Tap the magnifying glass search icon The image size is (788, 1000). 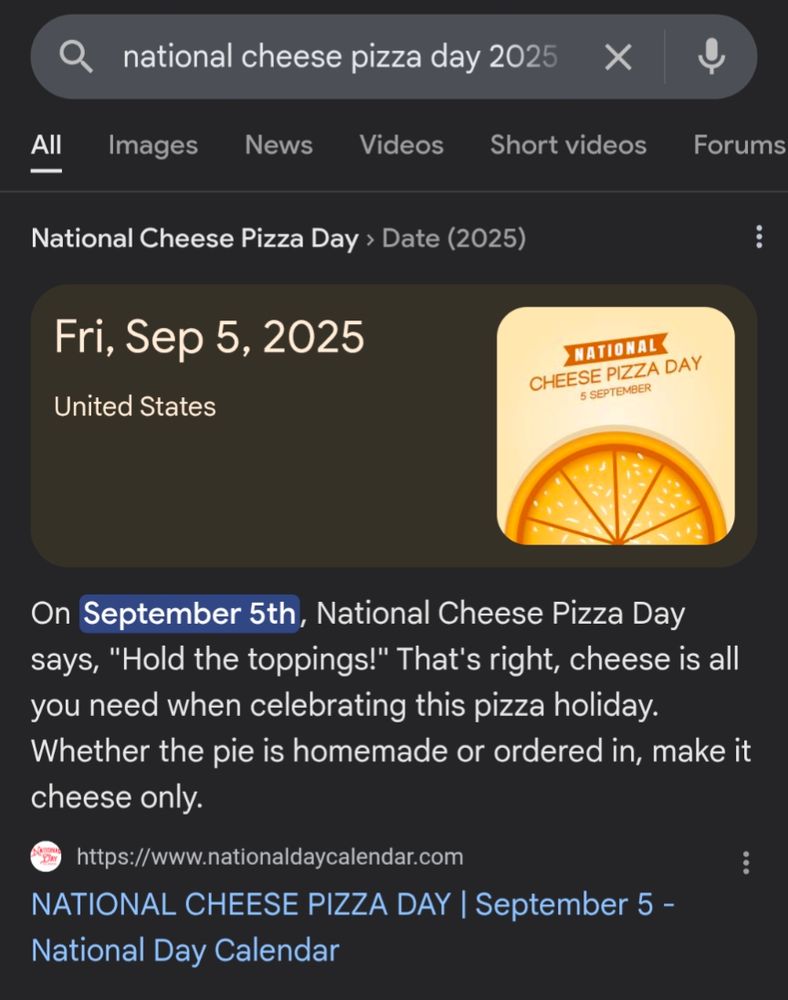pyautogui.click(x=77, y=56)
